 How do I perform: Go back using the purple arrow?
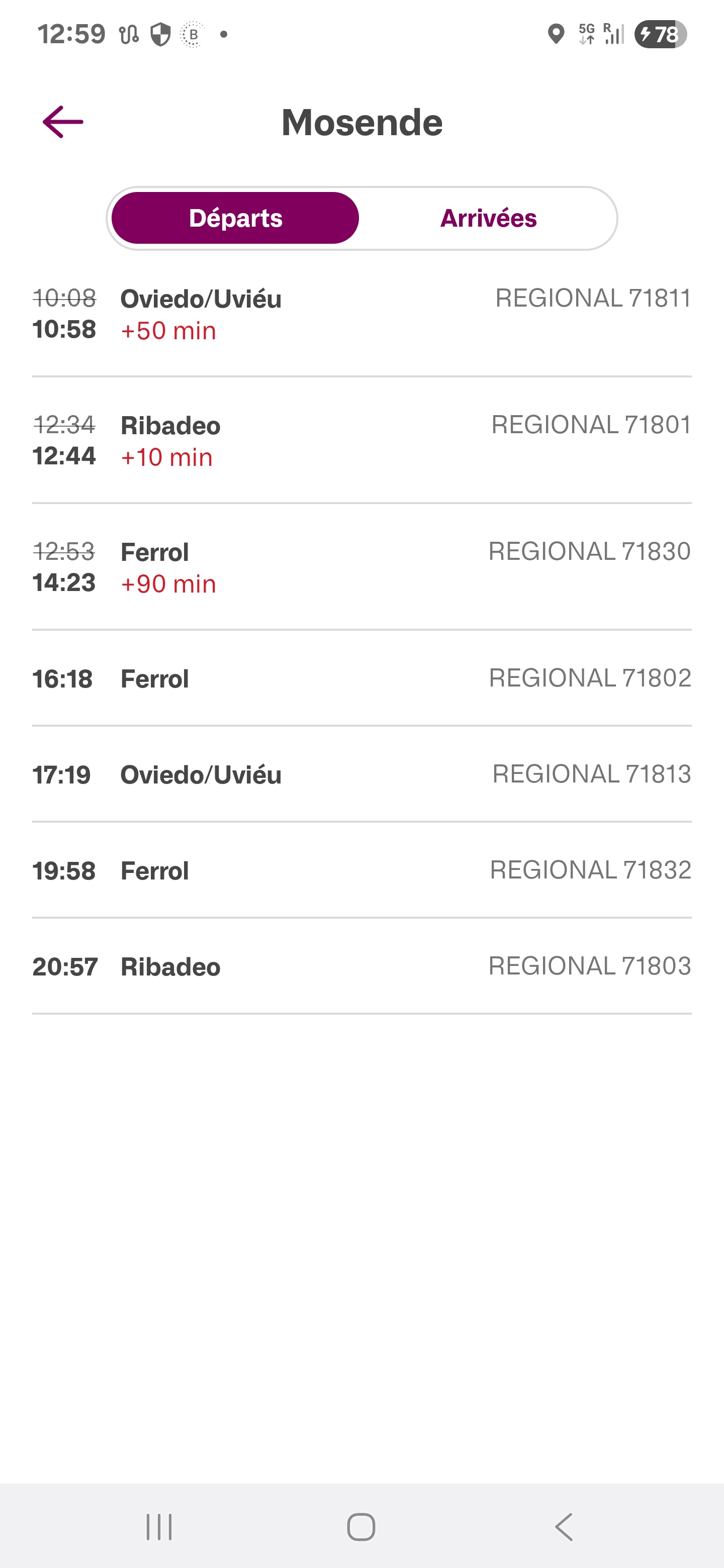point(63,122)
